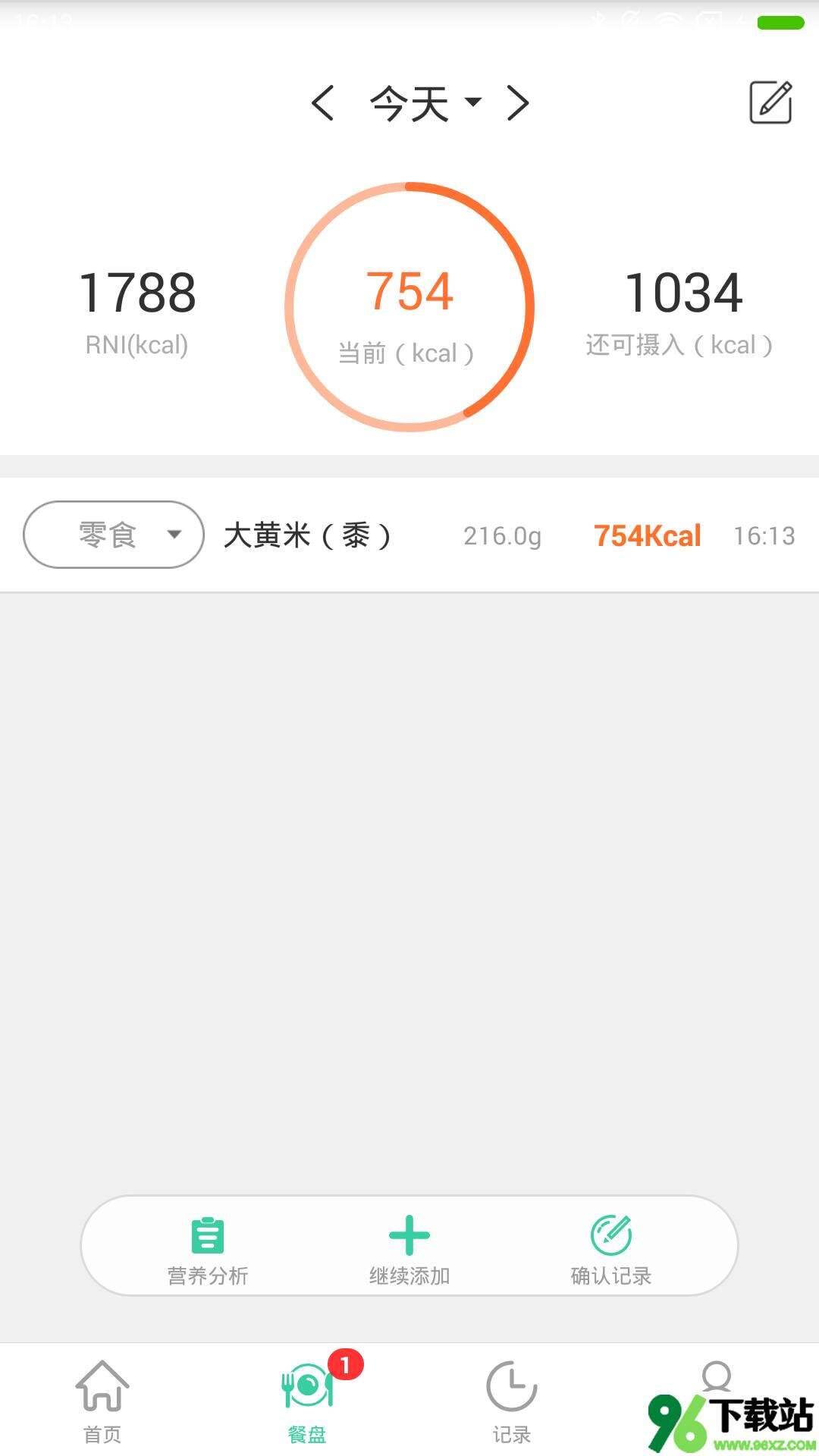Image resolution: width=819 pixels, height=1456 pixels.
Task: Open the 大黄米（黍）food entry
Action: [409, 535]
